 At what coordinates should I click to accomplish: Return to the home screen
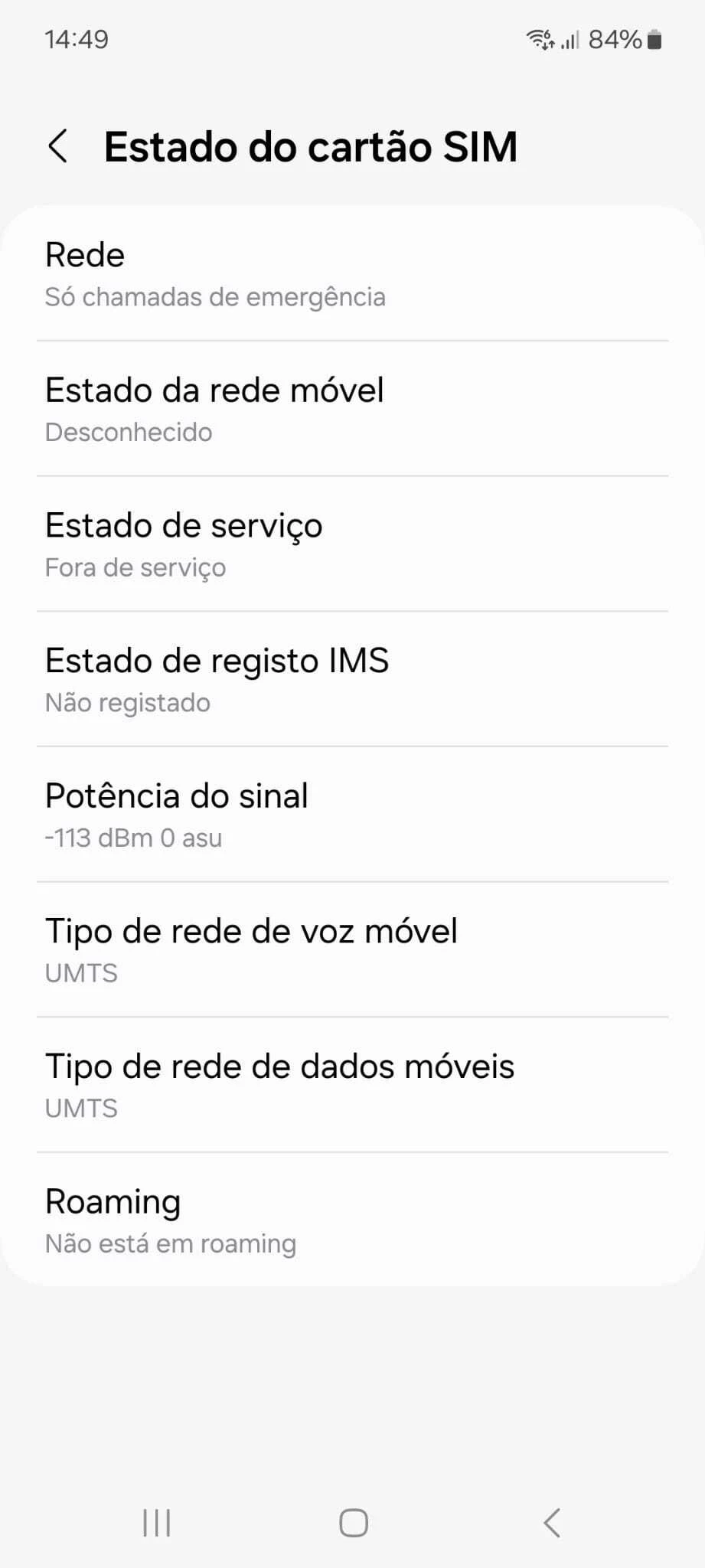click(353, 1523)
